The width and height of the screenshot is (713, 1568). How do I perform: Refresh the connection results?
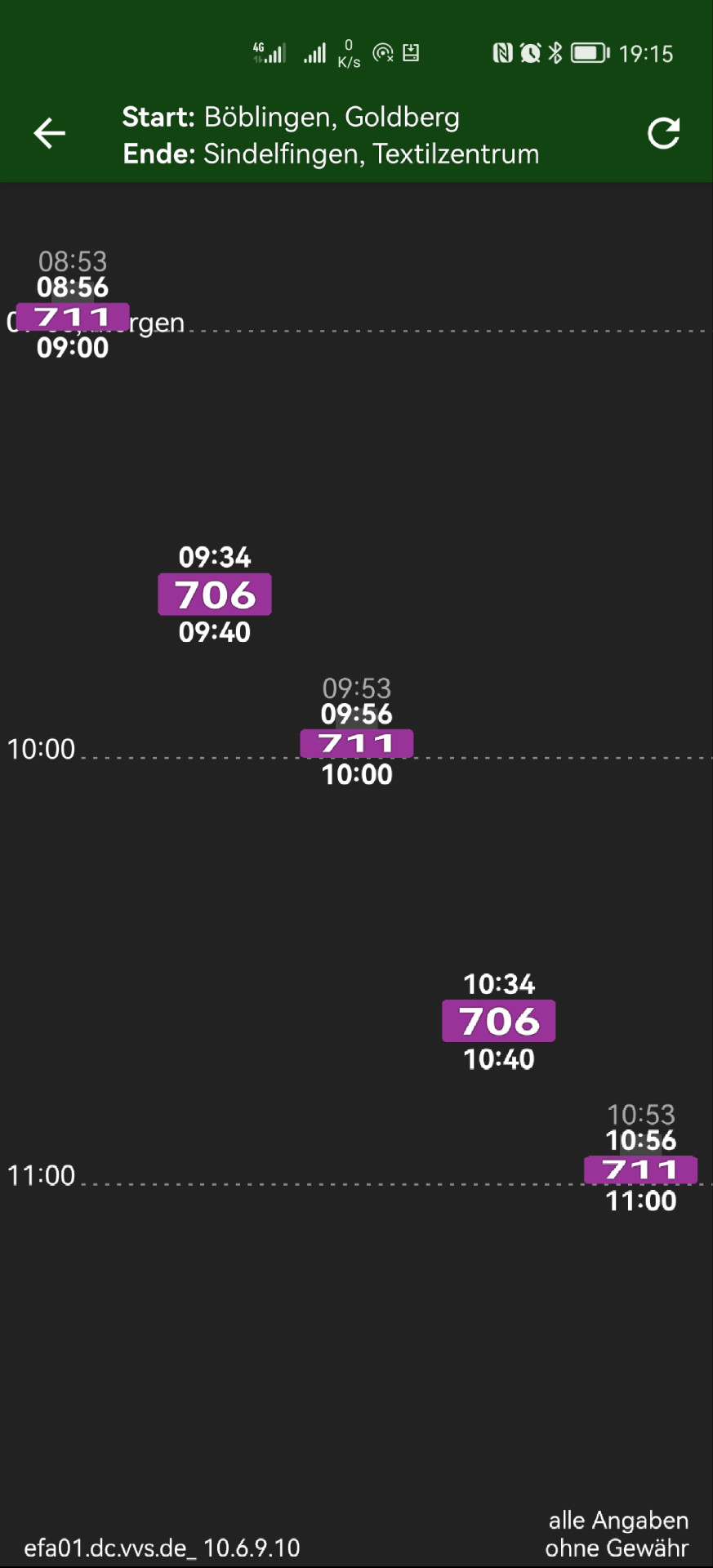[x=663, y=133]
